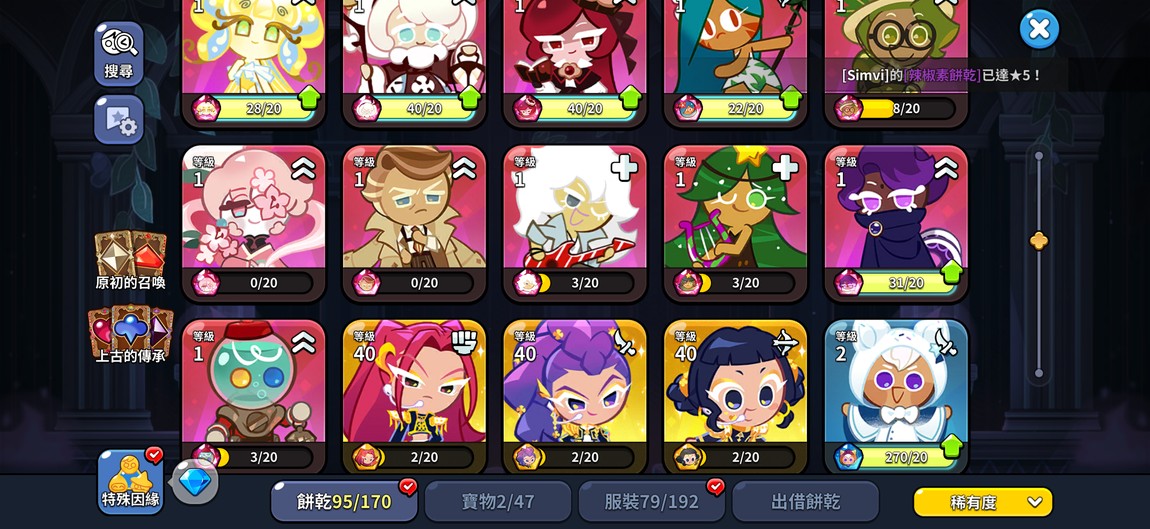Open the cookie search tool
Image resolution: width=1150 pixels, height=529 pixels.
click(x=119, y=53)
